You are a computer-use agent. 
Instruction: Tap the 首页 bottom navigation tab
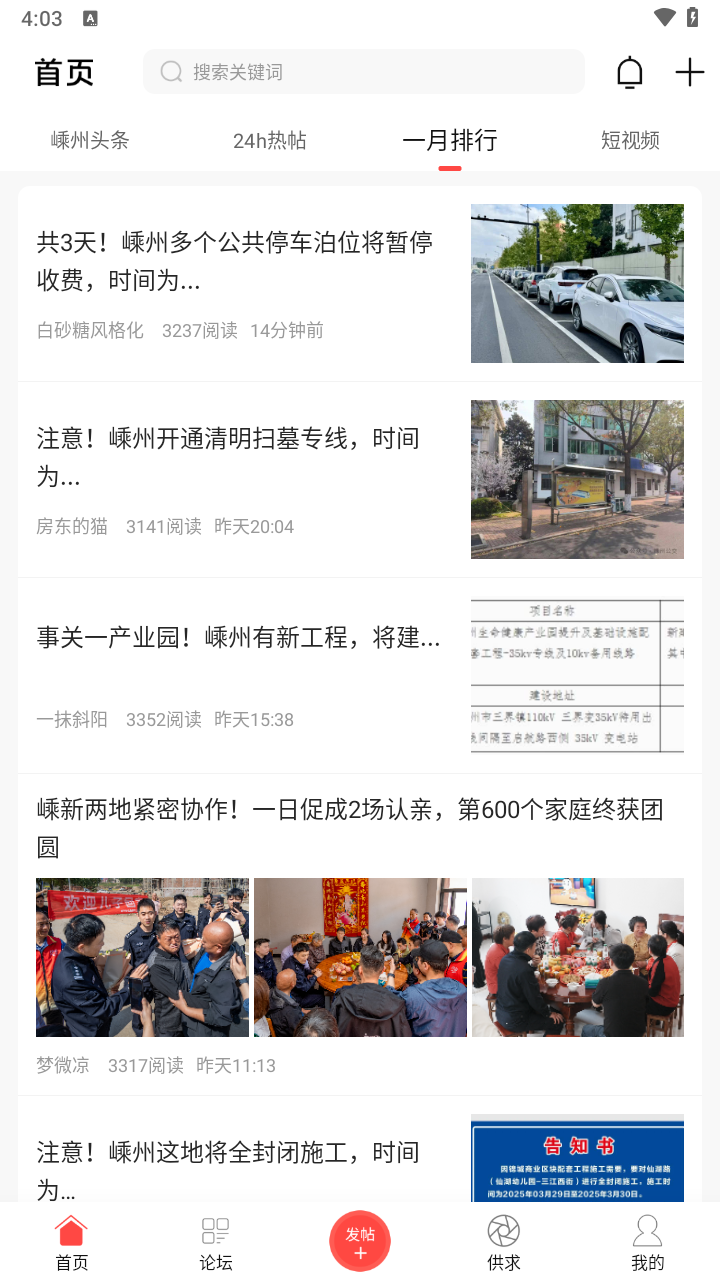point(72,1243)
